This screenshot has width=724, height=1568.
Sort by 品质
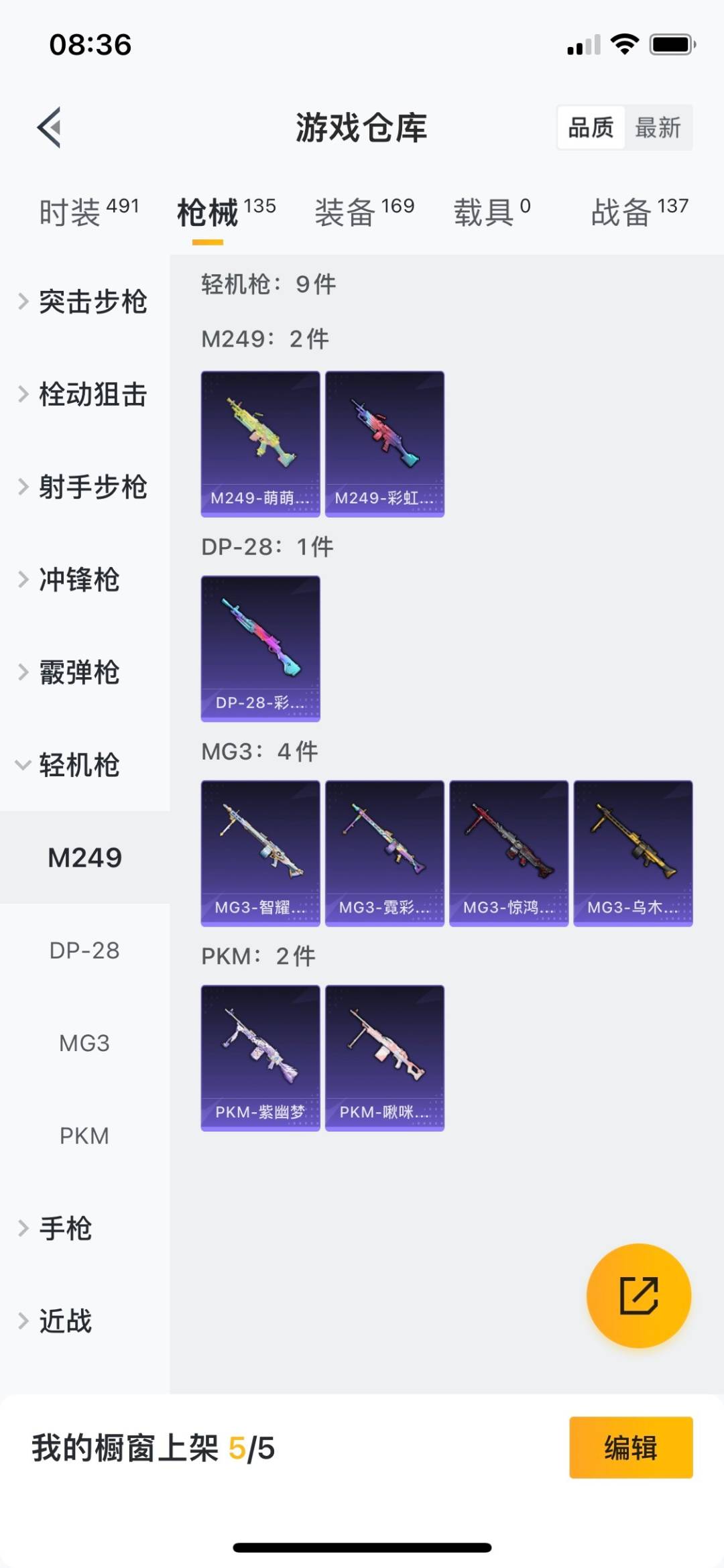pyautogui.click(x=591, y=127)
